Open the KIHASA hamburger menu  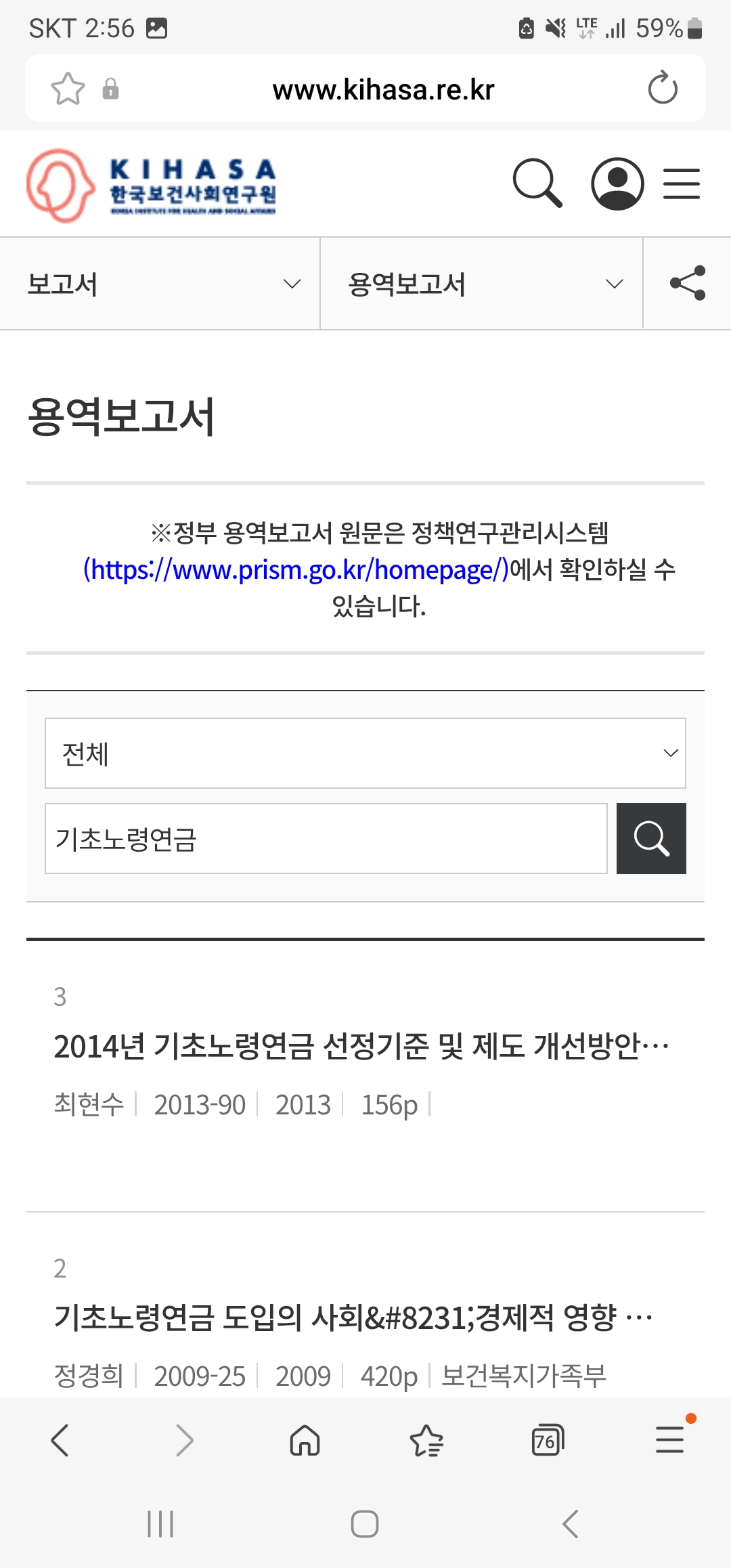click(681, 183)
